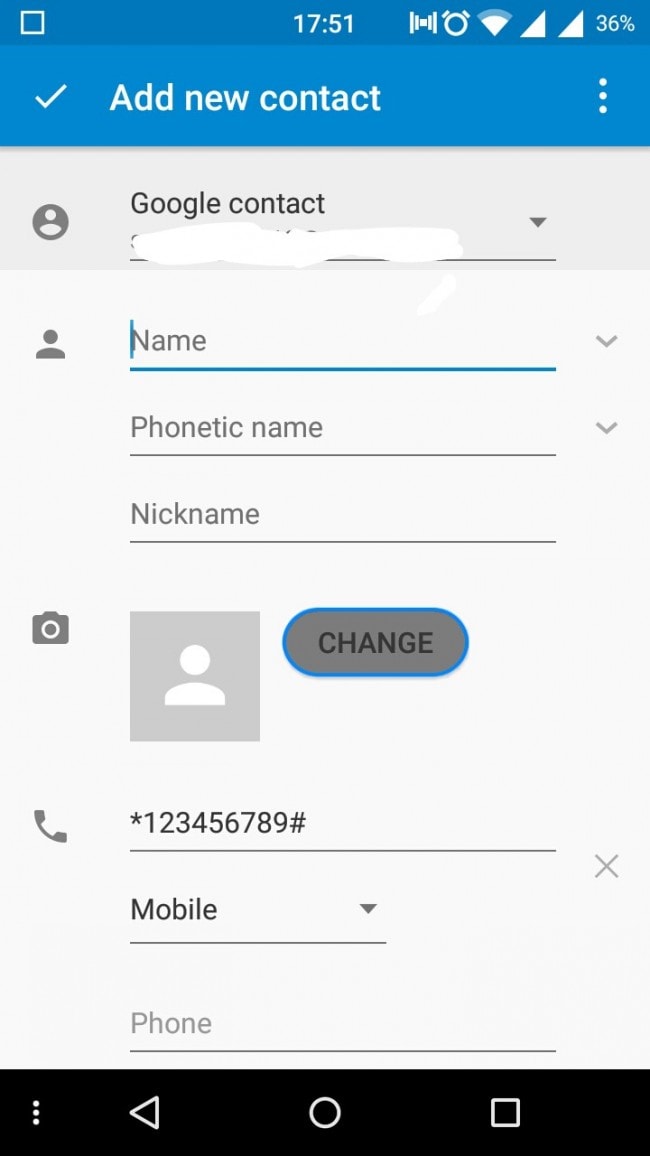Save contact with the checkmark icon
The image size is (650, 1156).
tap(50, 97)
